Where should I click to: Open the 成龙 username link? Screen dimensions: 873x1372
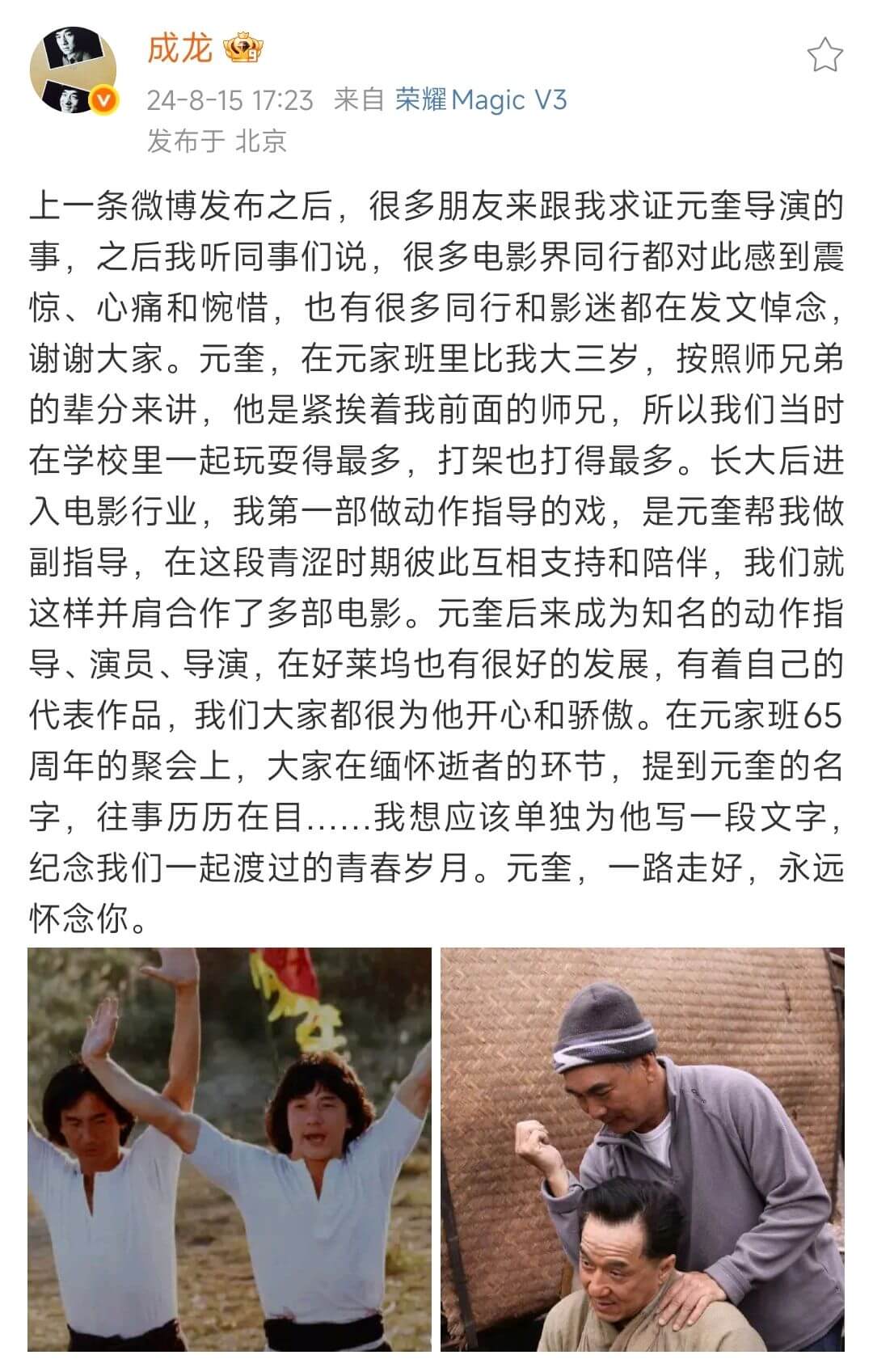coord(179,49)
